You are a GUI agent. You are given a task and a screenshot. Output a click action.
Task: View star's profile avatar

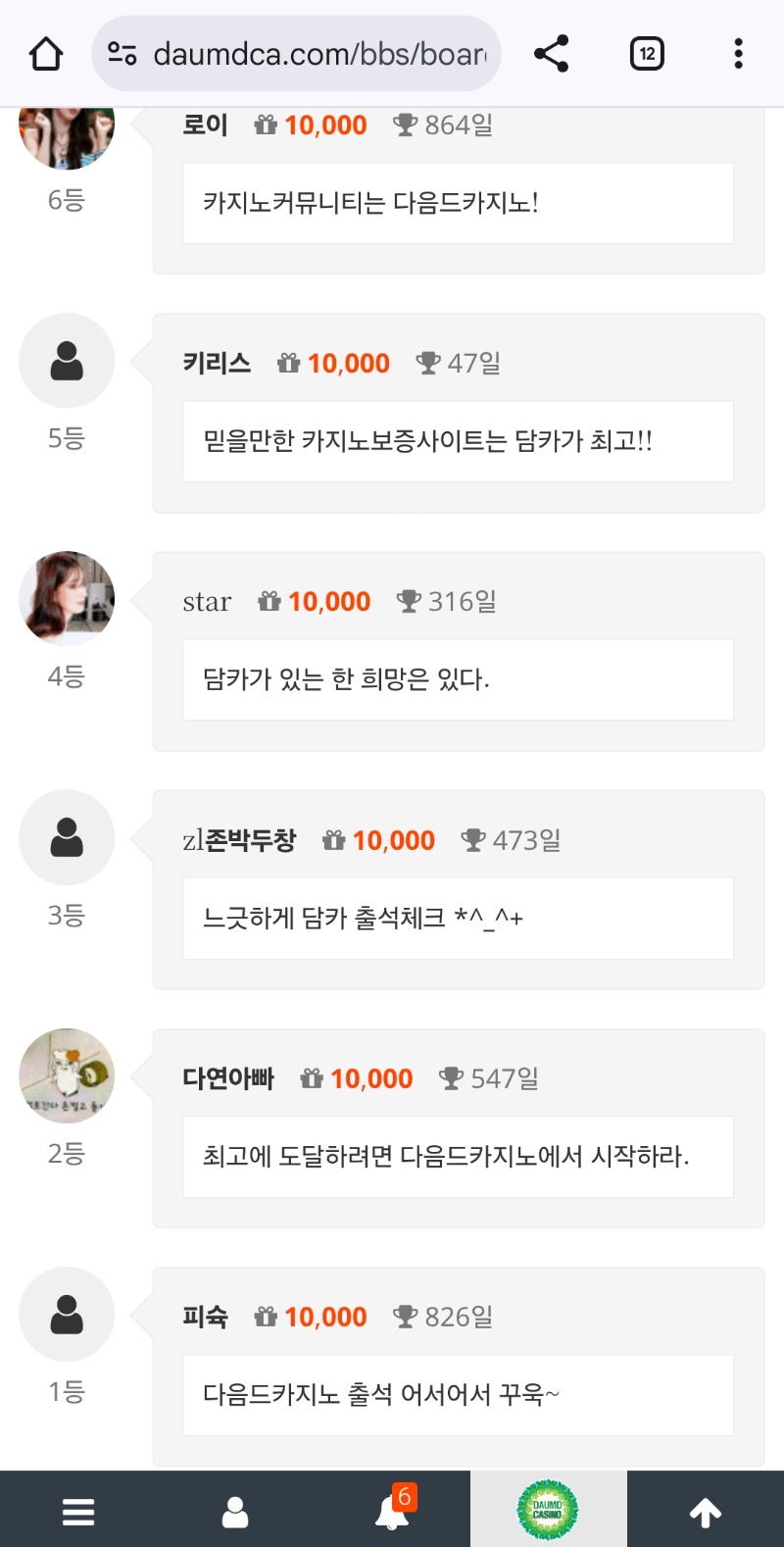[x=67, y=598]
